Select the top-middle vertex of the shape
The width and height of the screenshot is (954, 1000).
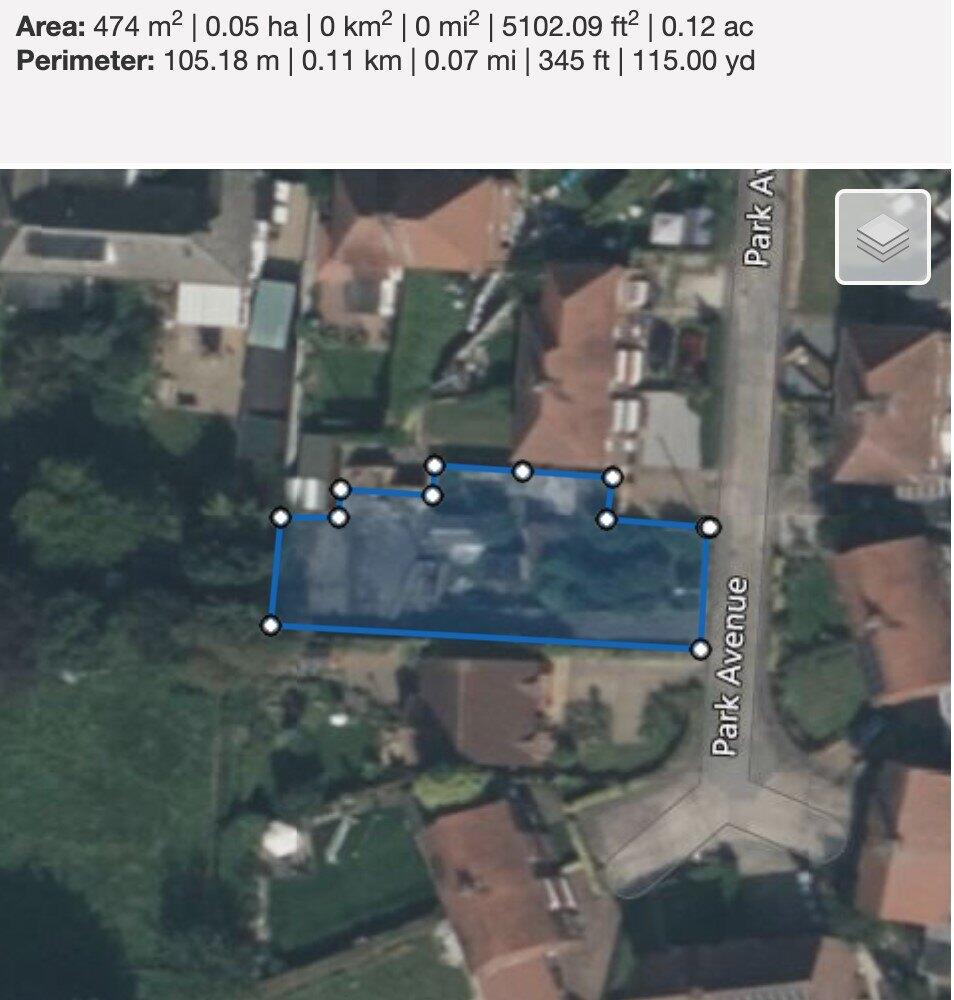pos(524,470)
